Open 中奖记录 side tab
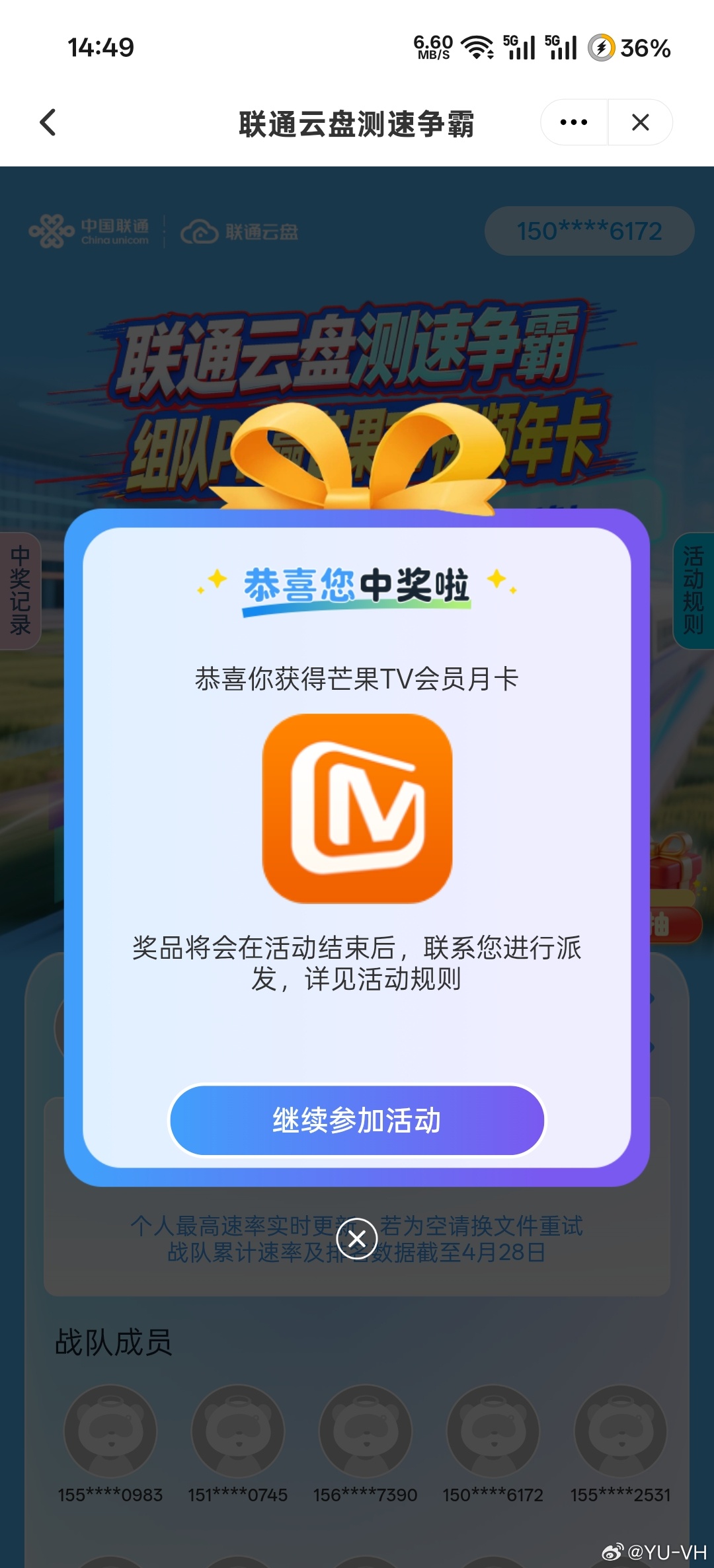Screen dimensions: 714x1568 (x=20, y=590)
